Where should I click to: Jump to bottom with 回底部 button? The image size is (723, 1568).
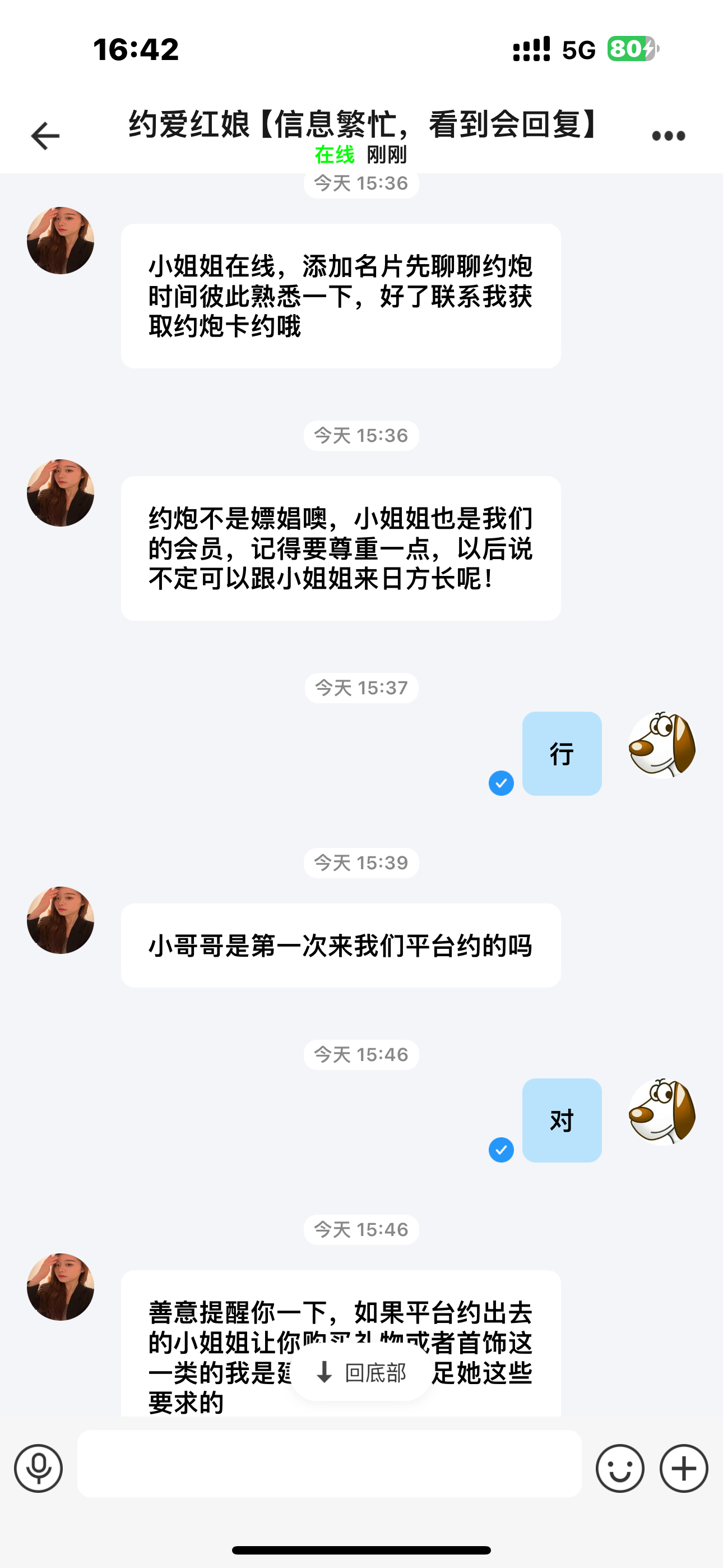click(x=361, y=1373)
